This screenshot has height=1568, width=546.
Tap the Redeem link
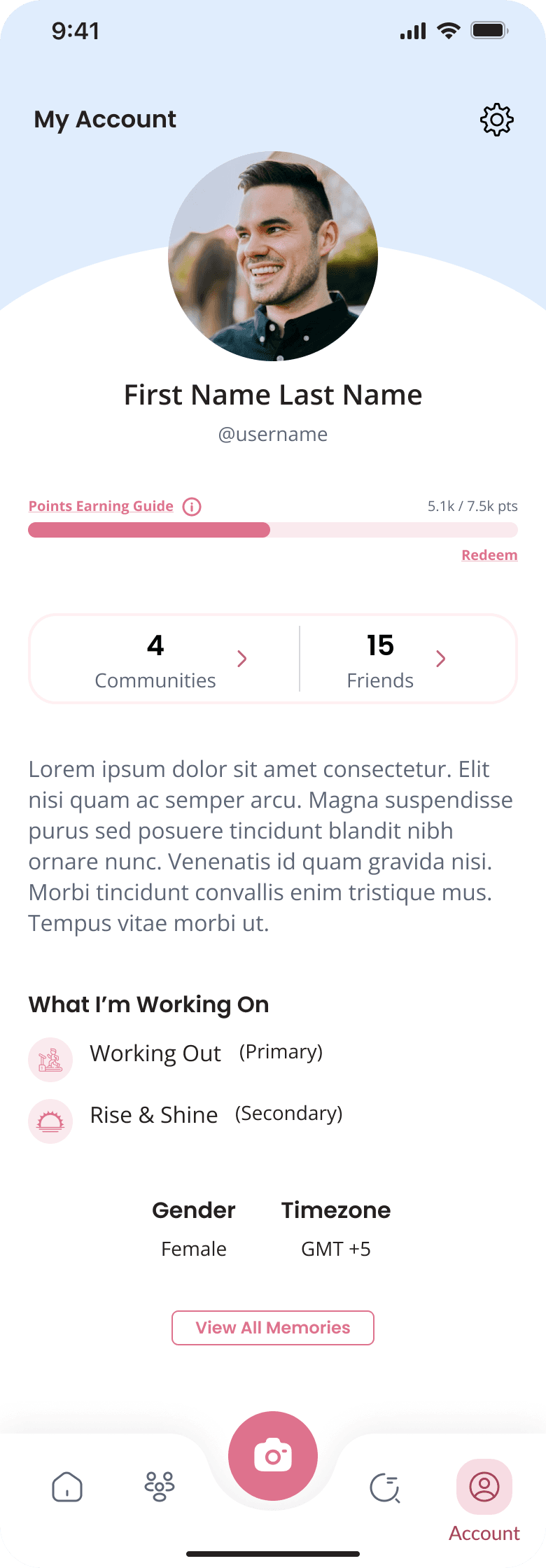click(489, 555)
